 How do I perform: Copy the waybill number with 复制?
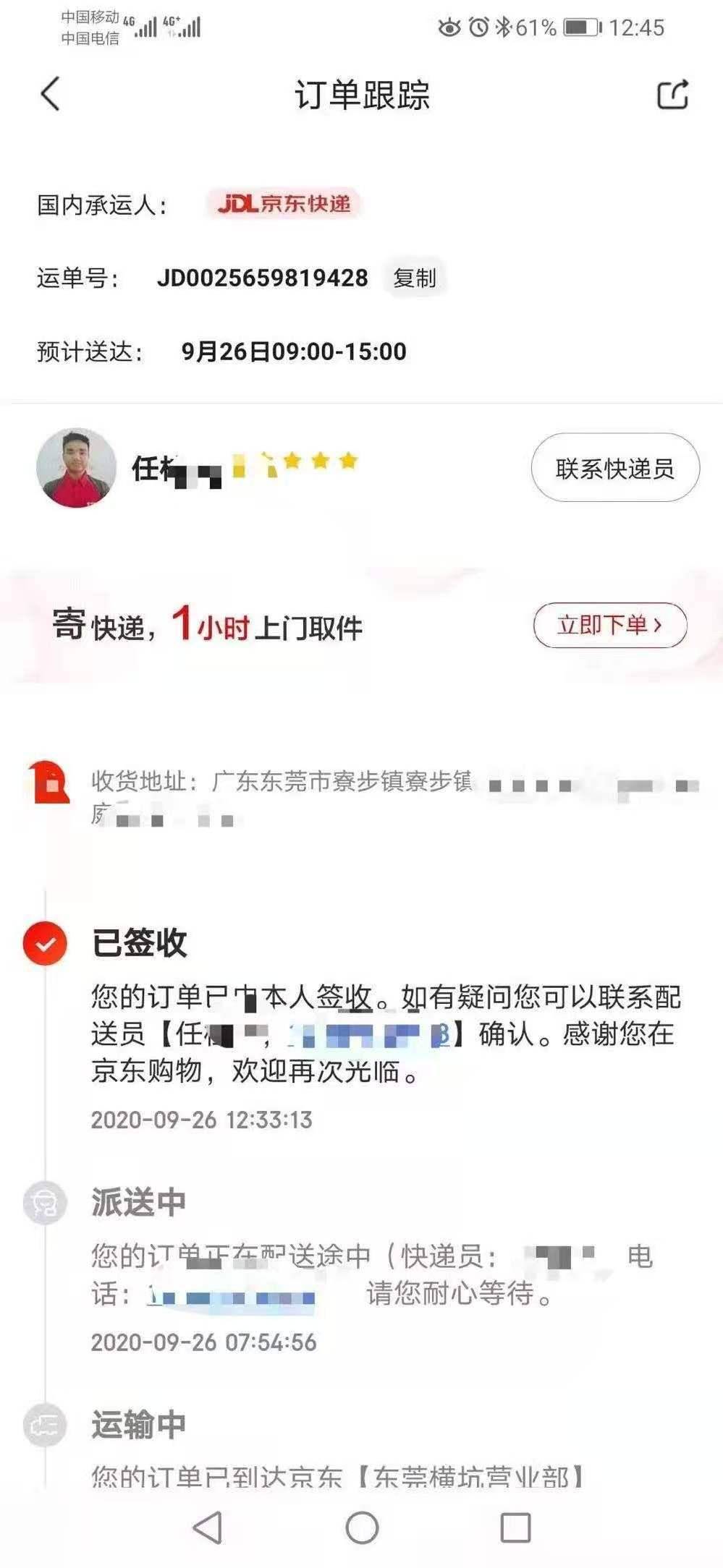(x=414, y=278)
